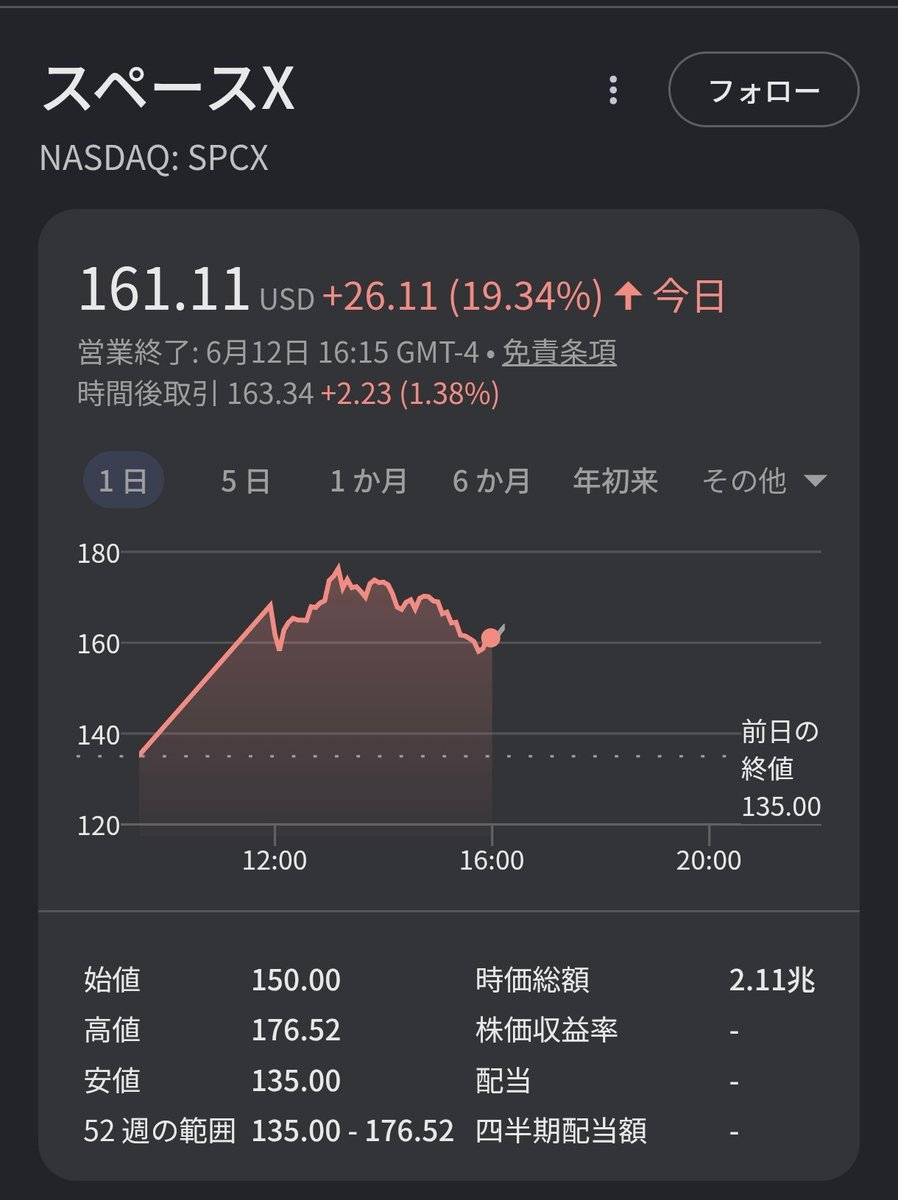View the 年初来 year-to-date chart

pos(616,481)
